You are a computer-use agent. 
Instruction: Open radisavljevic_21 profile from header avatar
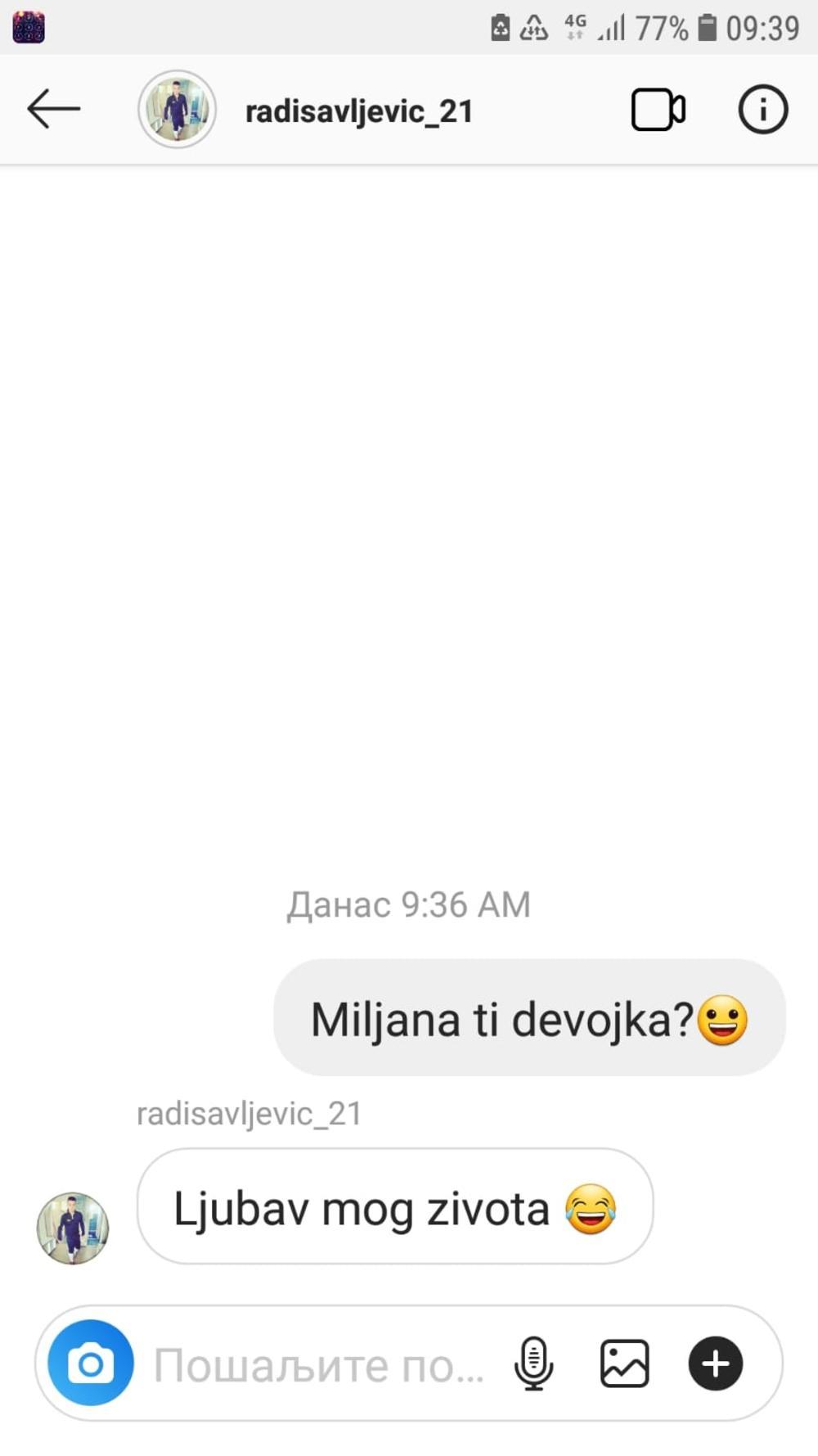point(177,110)
